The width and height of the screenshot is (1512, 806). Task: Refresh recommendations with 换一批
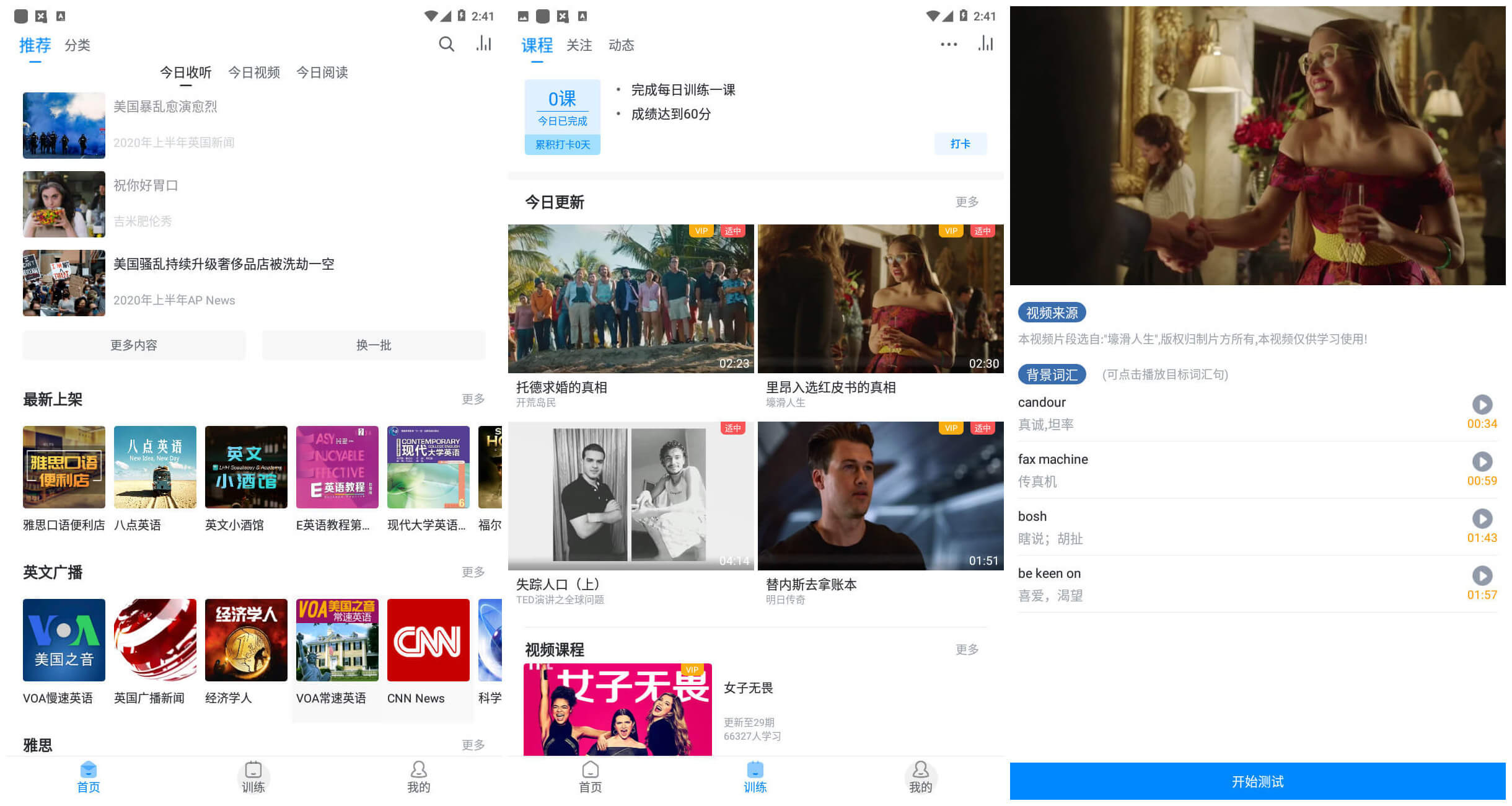(x=374, y=345)
